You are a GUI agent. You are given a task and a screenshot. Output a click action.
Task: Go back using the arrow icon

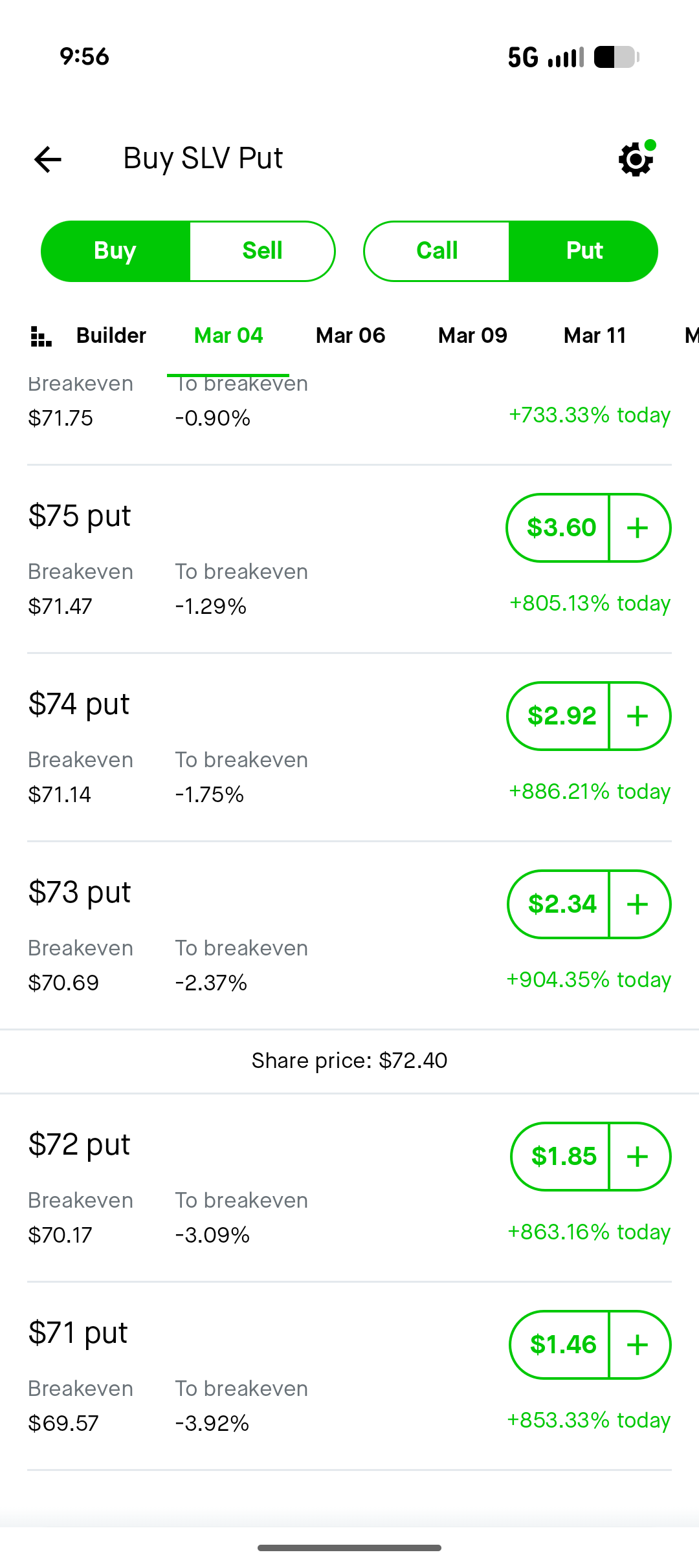48,159
